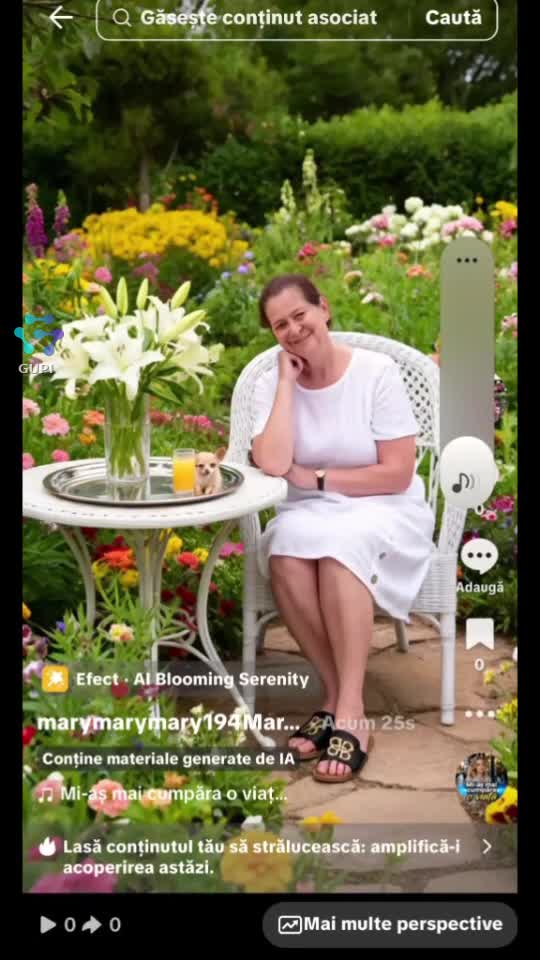Open Mai multe perspective analytics

coord(390,924)
